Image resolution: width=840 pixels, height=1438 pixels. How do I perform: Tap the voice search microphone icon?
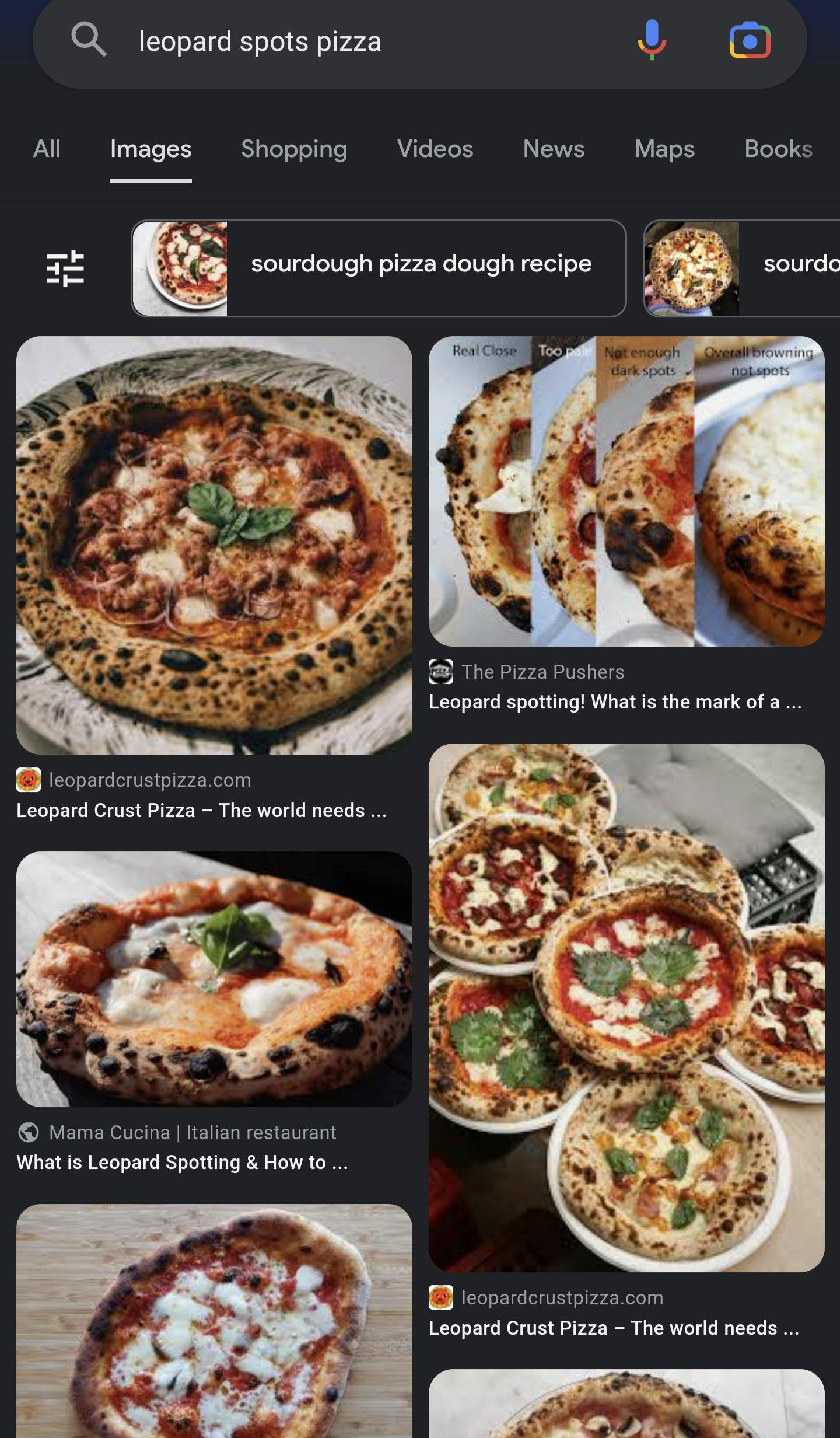(652, 40)
